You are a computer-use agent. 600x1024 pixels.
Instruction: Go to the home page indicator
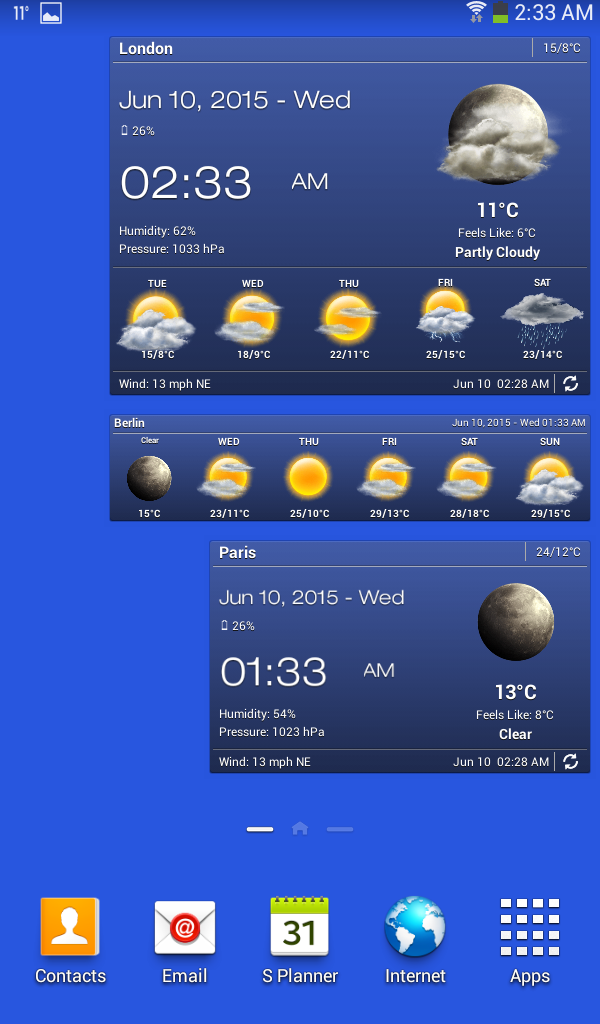tap(300, 829)
